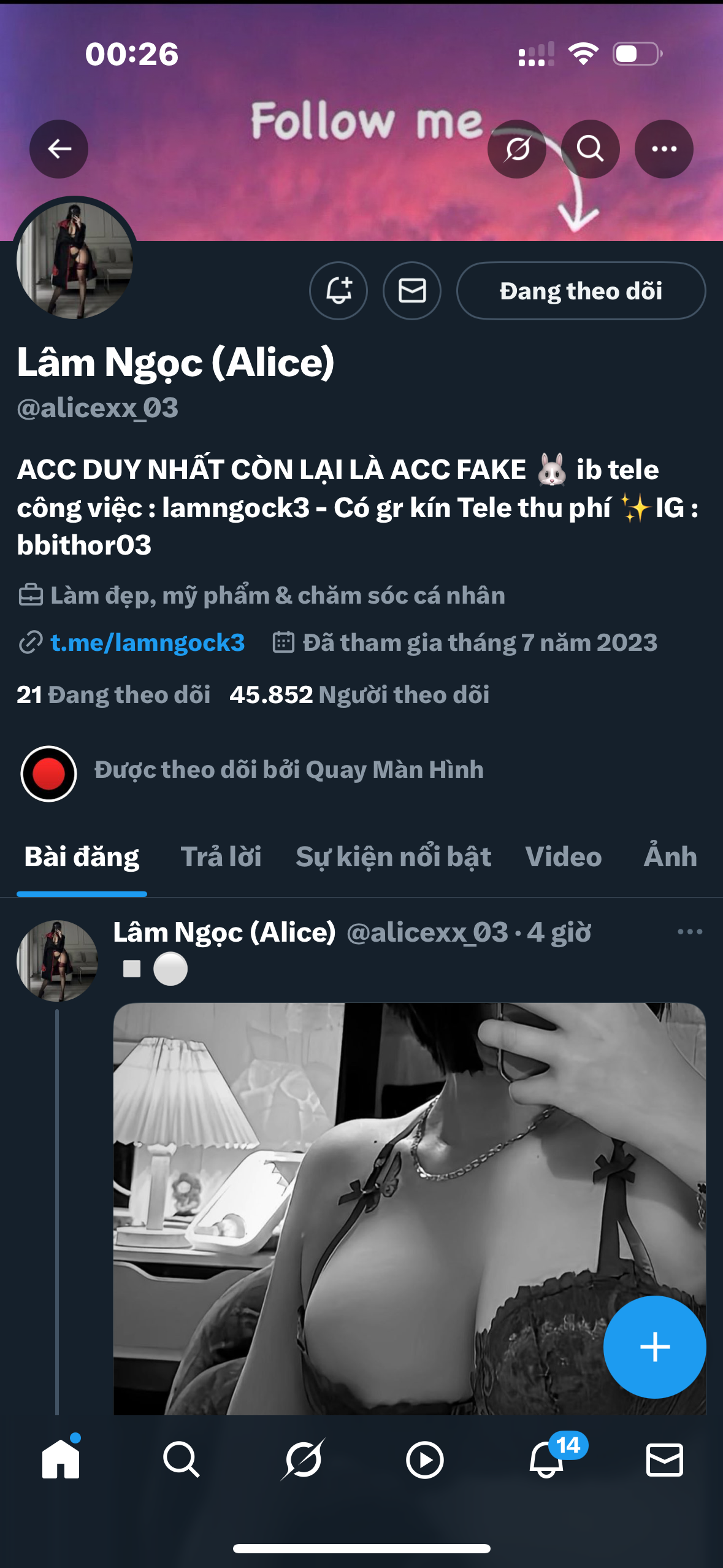Search within this profile
Viewport: 723px width, 1568px height.
point(590,149)
